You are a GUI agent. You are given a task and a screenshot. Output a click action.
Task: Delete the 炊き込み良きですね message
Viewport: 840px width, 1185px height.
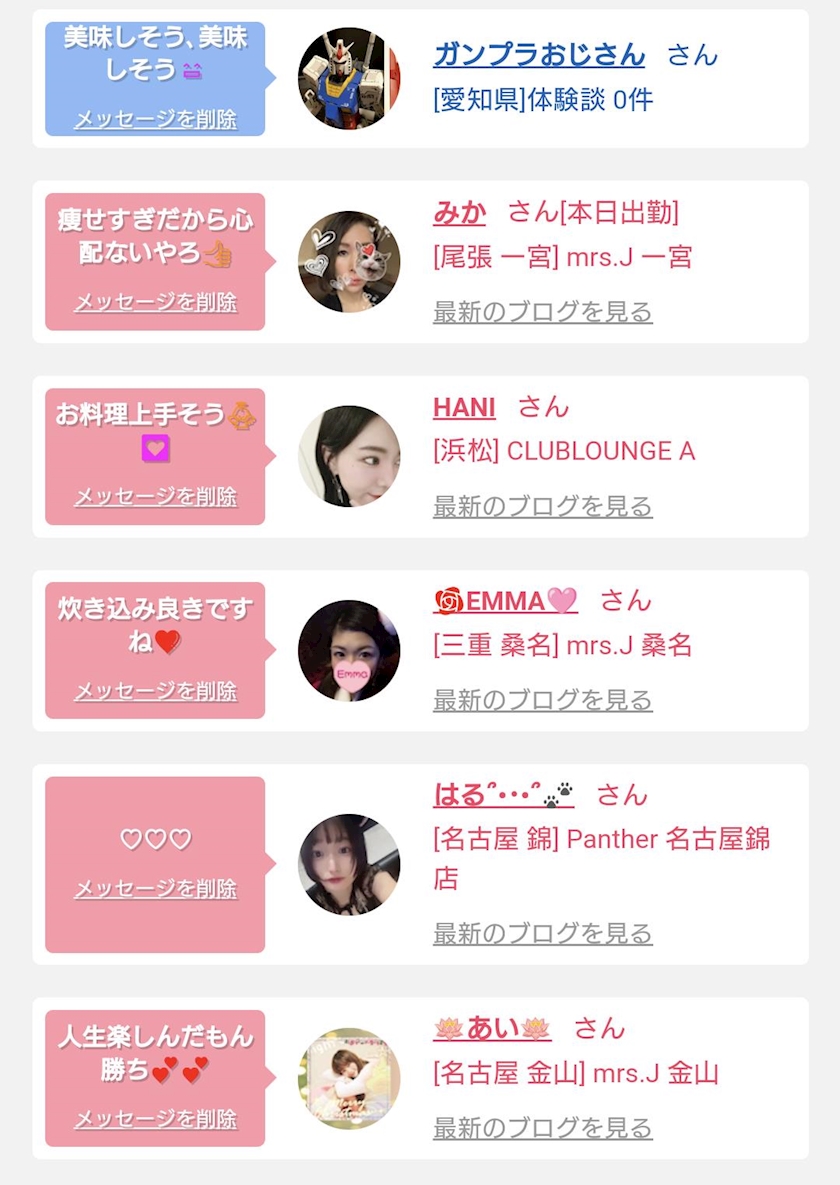[x=155, y=690]
